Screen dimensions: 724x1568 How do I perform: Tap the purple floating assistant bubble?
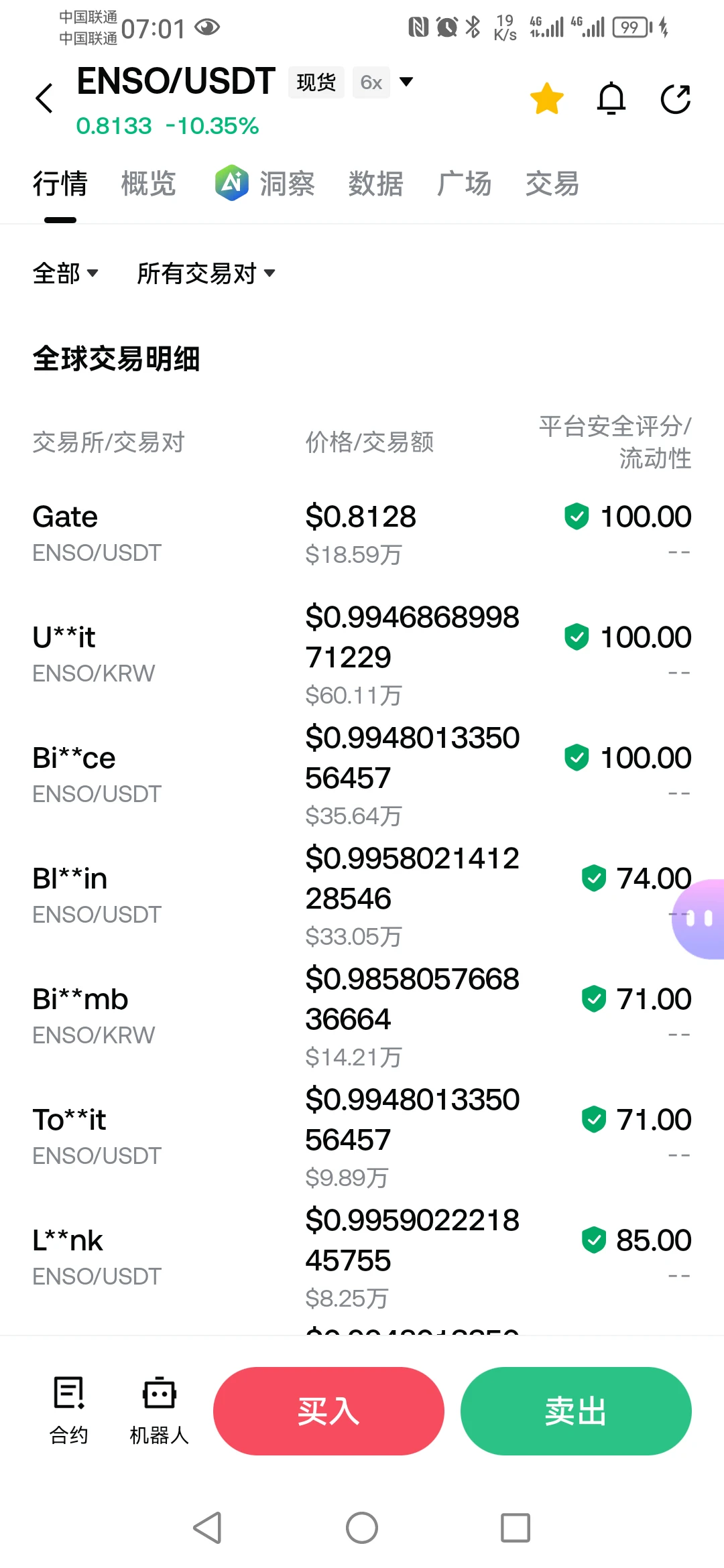699,919
